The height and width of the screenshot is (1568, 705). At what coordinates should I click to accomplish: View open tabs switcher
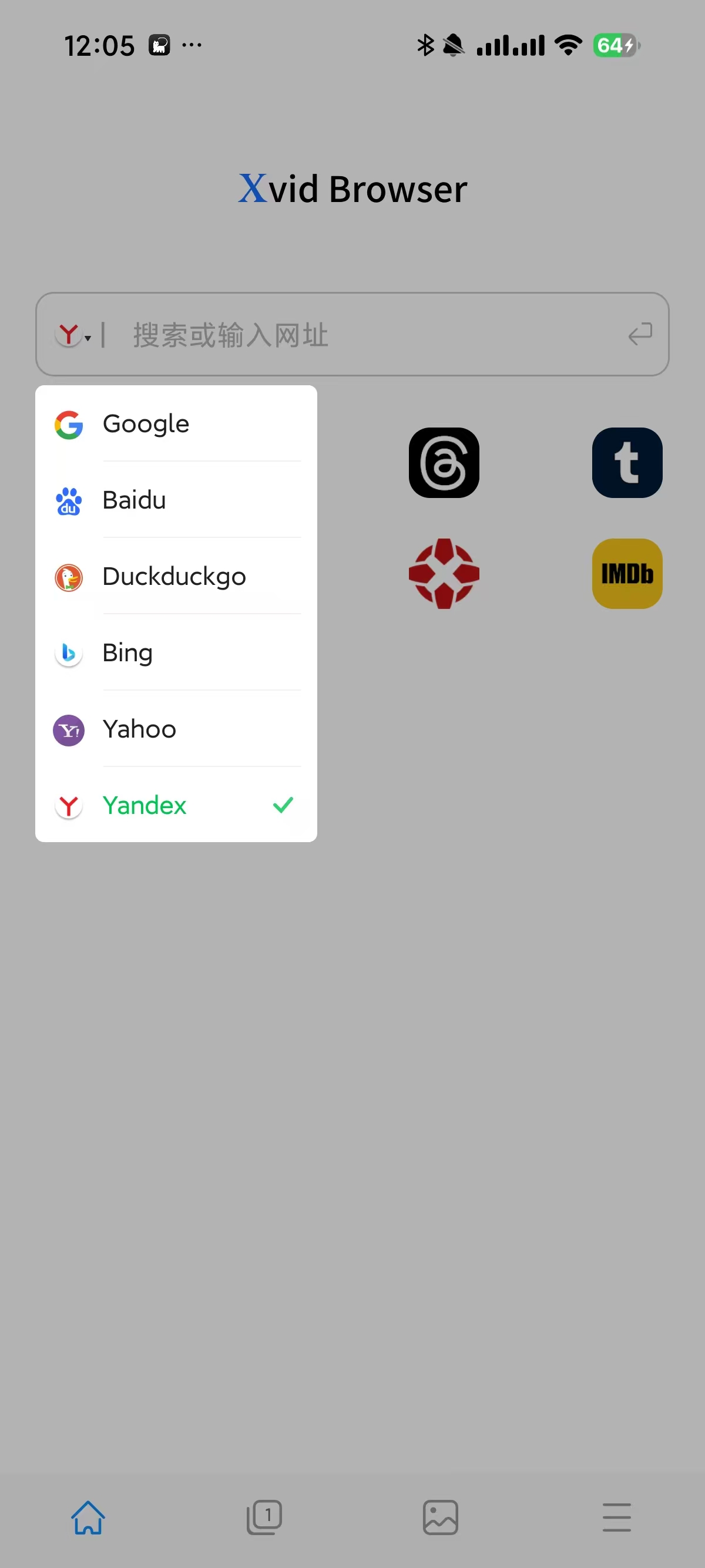[x=264, y=1517]
